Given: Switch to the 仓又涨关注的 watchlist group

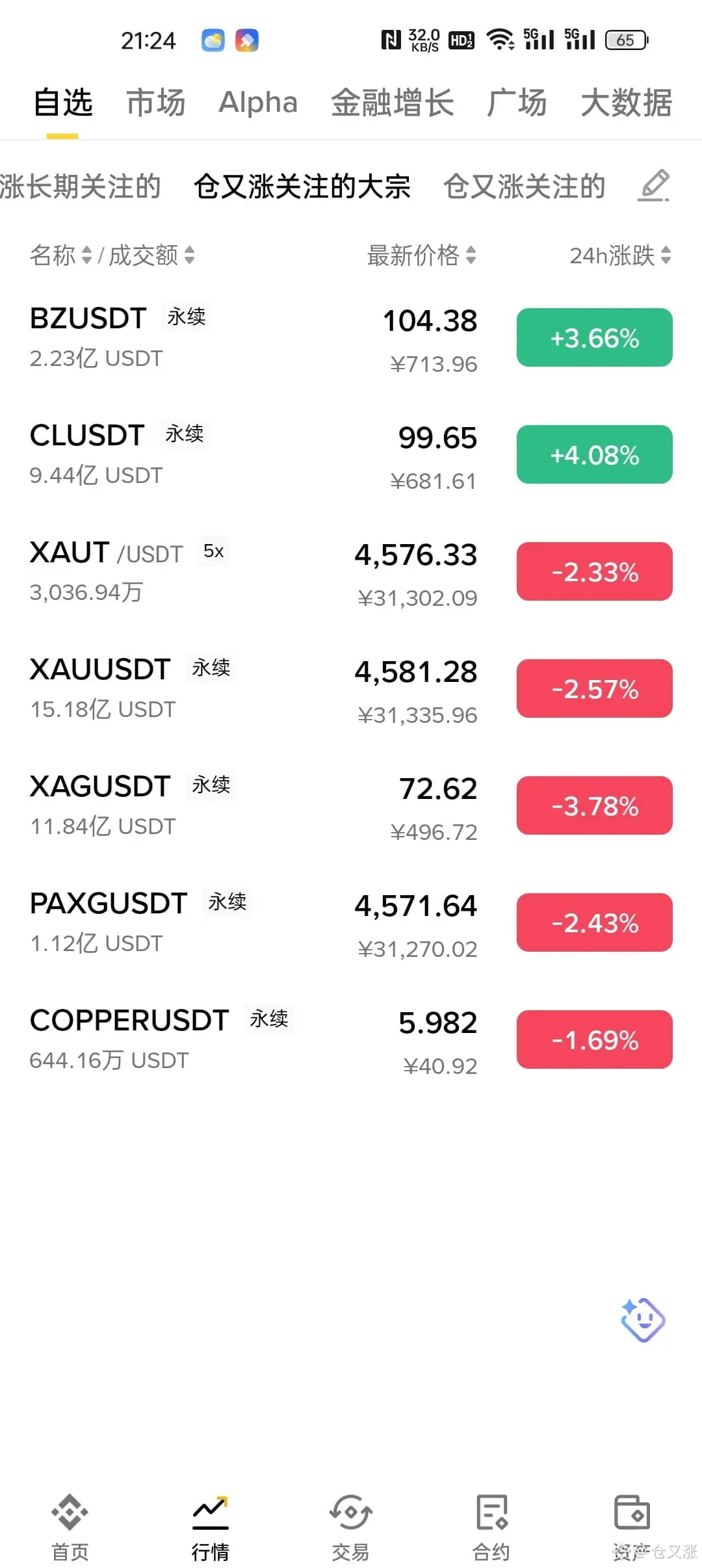Looking at the screenshot, I should [524, 187].
